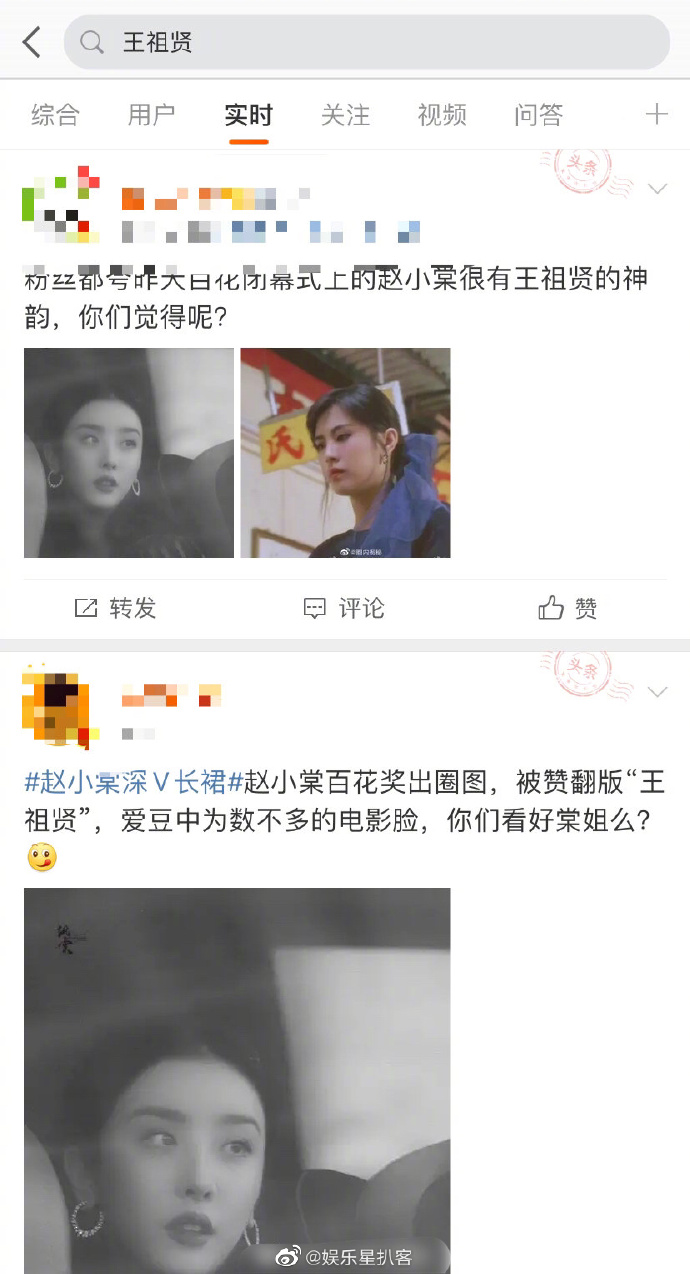Open the color photo with the blue jacket
Viewport: 690px width, 1274px height.
pyautogui.click(x=345, y=453)
